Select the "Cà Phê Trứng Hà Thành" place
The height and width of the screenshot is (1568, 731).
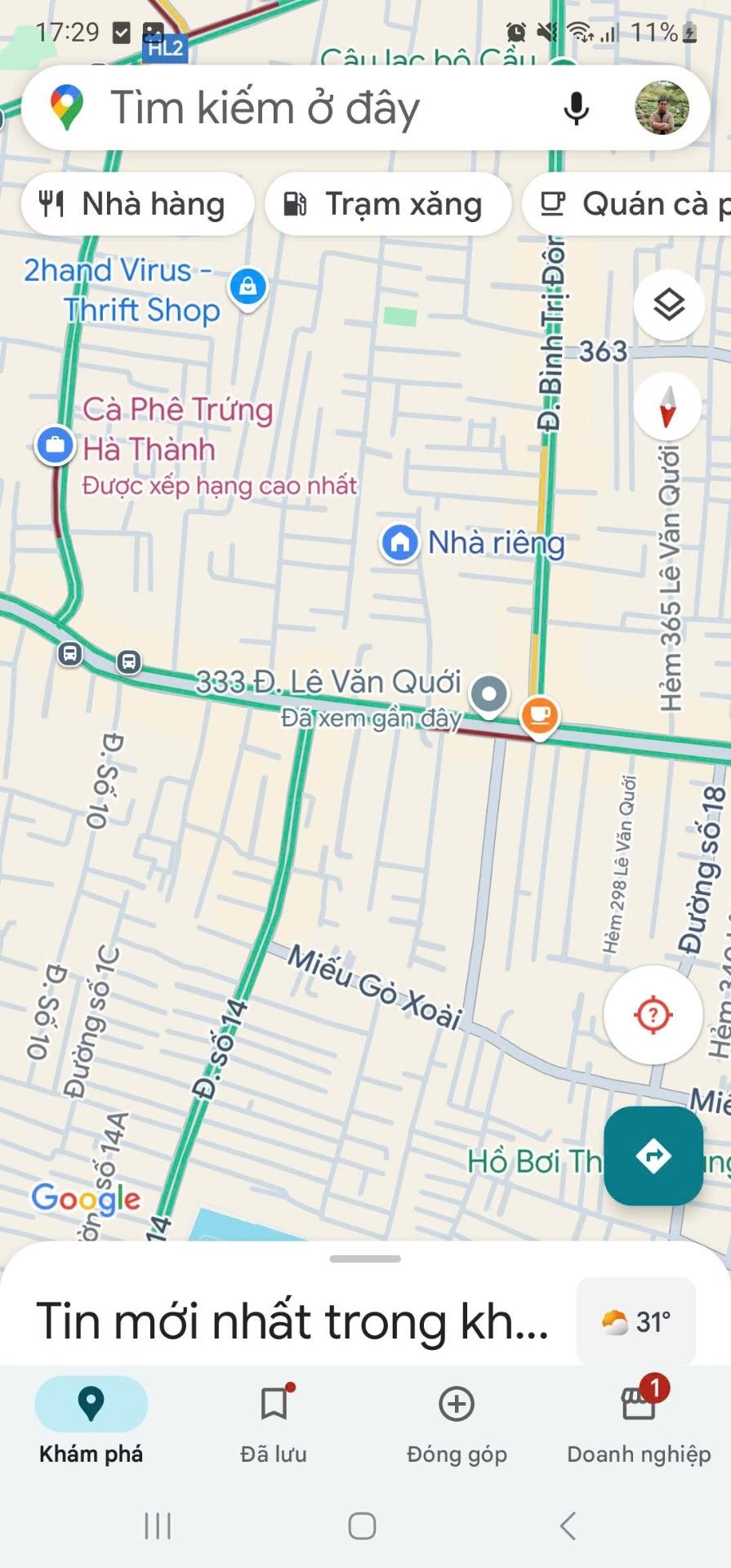click(55, 446)
